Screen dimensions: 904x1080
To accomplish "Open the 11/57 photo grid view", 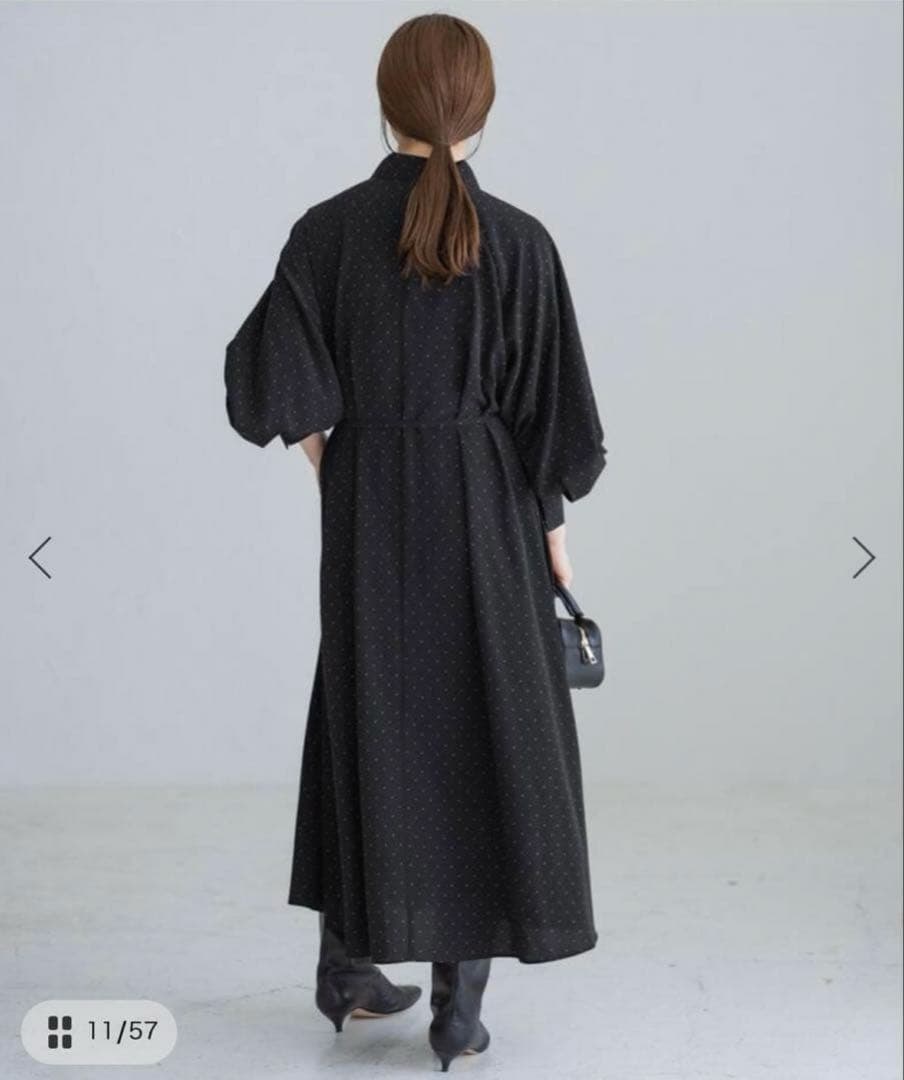I will pos(100,1031).
